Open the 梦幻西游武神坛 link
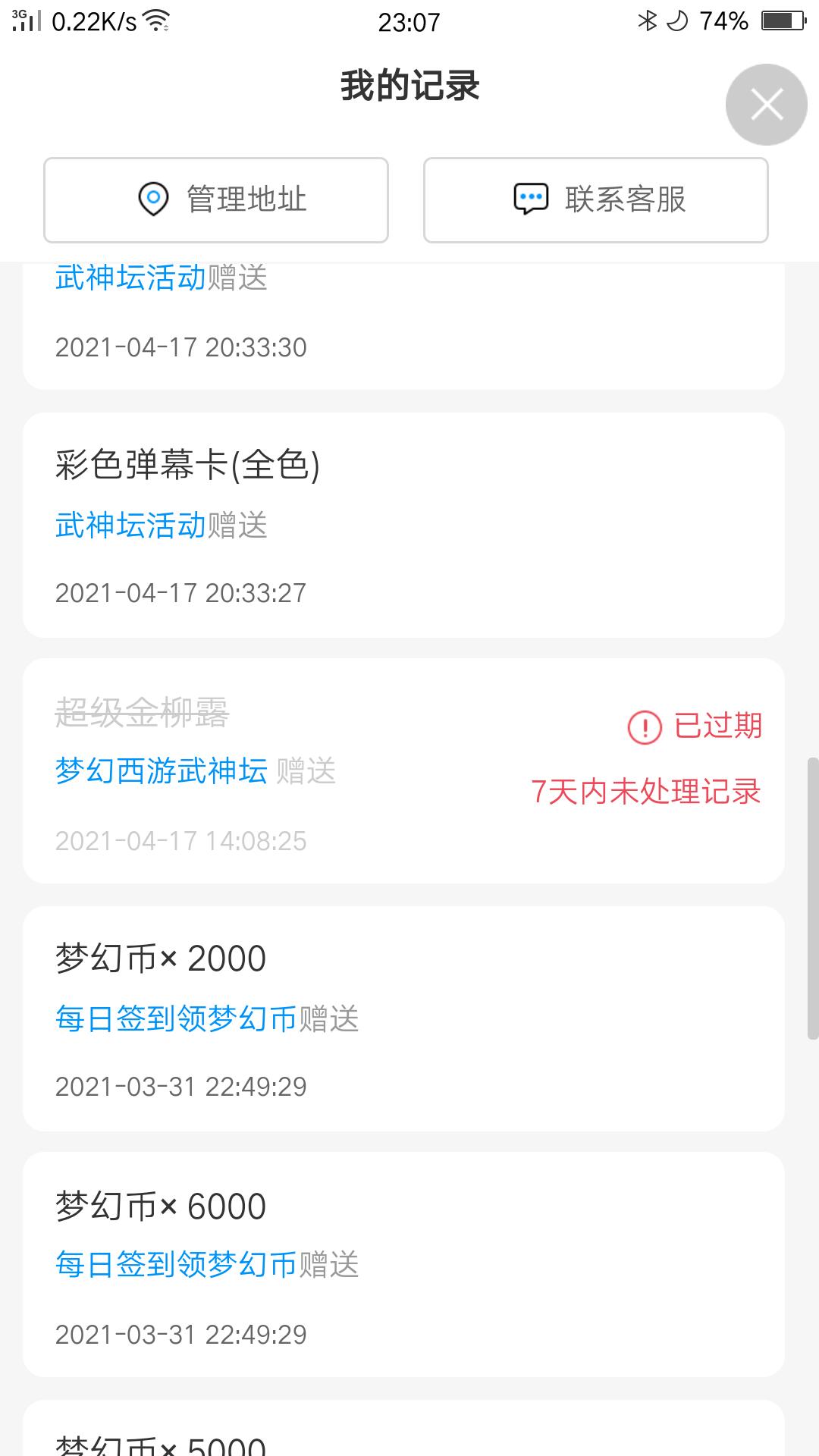Image resolution: width=819 pixels, height=1456 pixels. [161, 771]
